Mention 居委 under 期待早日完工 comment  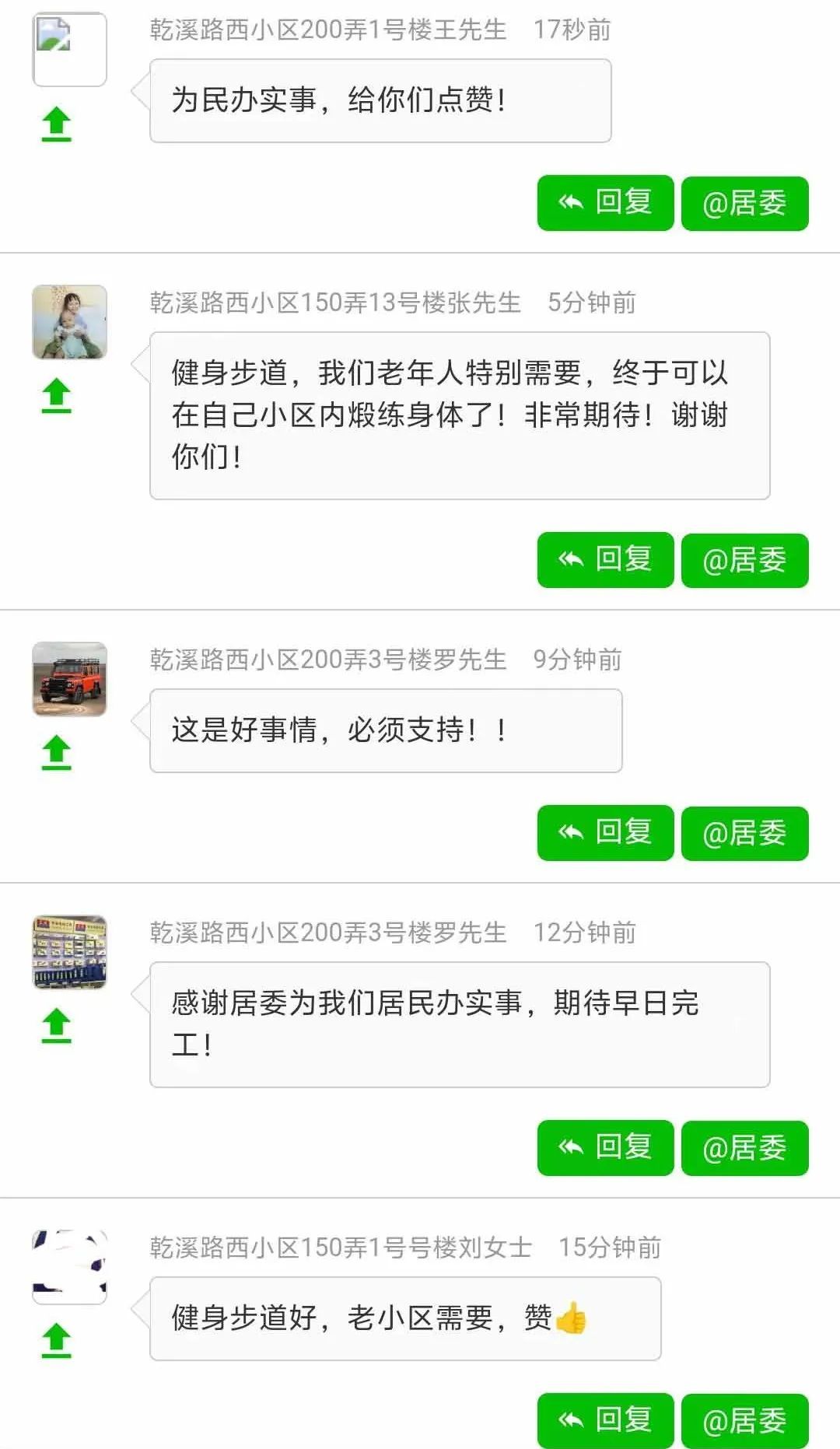pyautogui.click(x=744, y=1148)
